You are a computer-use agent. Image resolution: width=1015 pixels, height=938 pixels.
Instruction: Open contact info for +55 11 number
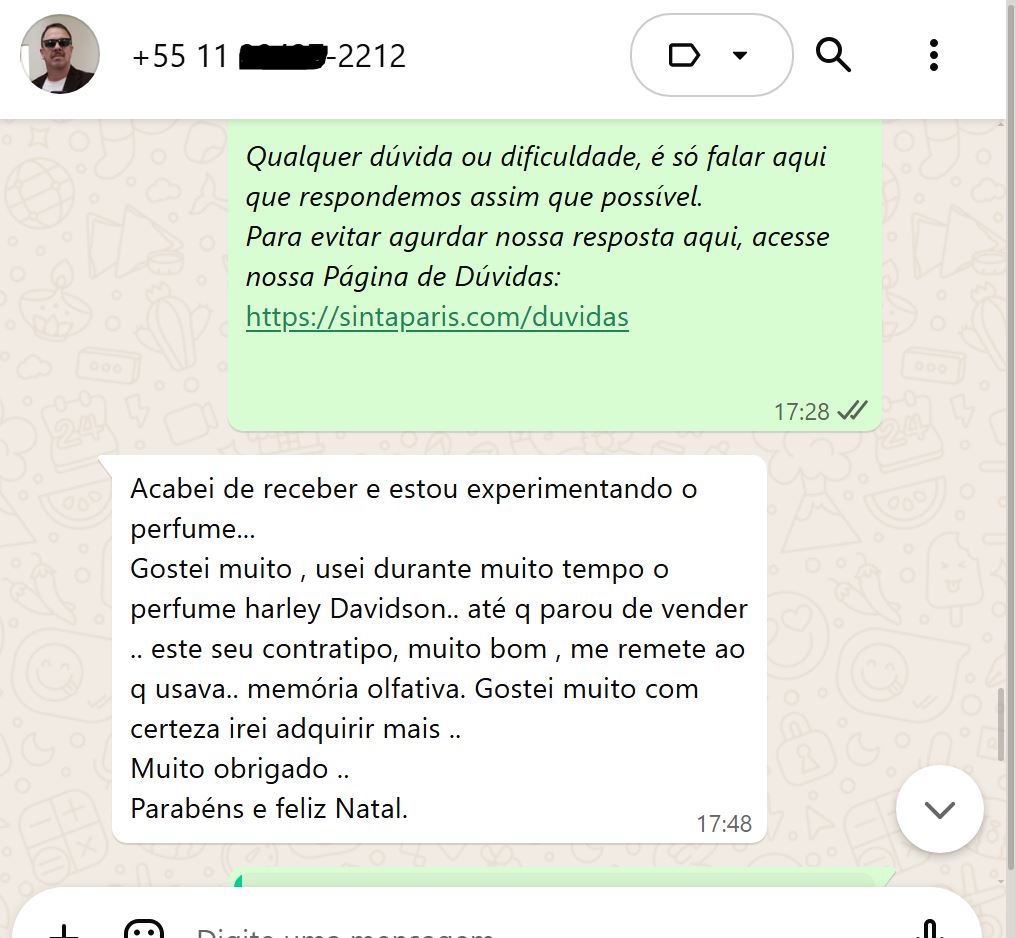[268, 56]
